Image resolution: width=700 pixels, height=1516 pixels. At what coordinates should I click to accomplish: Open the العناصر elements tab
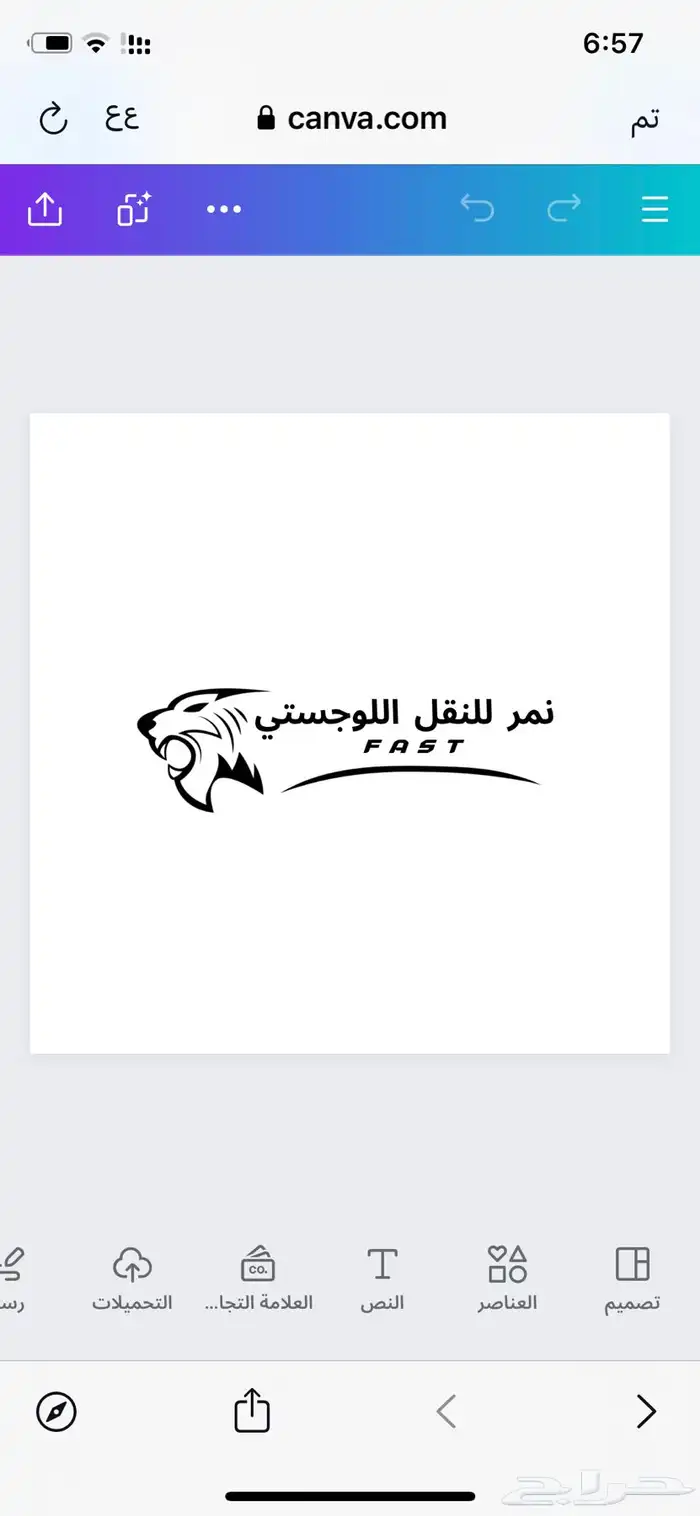507,1277
